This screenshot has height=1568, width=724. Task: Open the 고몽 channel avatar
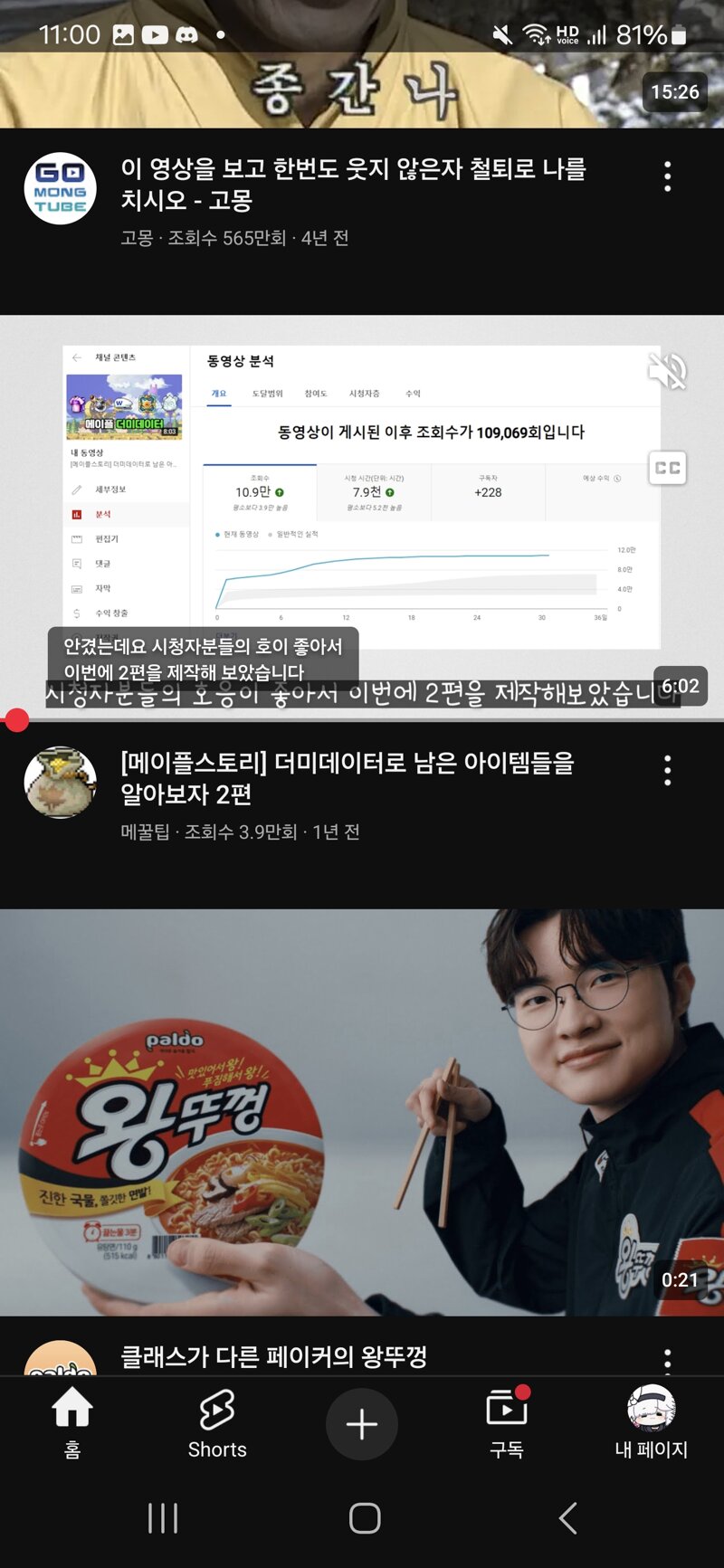pyautogui.click(x=60, y=188)
